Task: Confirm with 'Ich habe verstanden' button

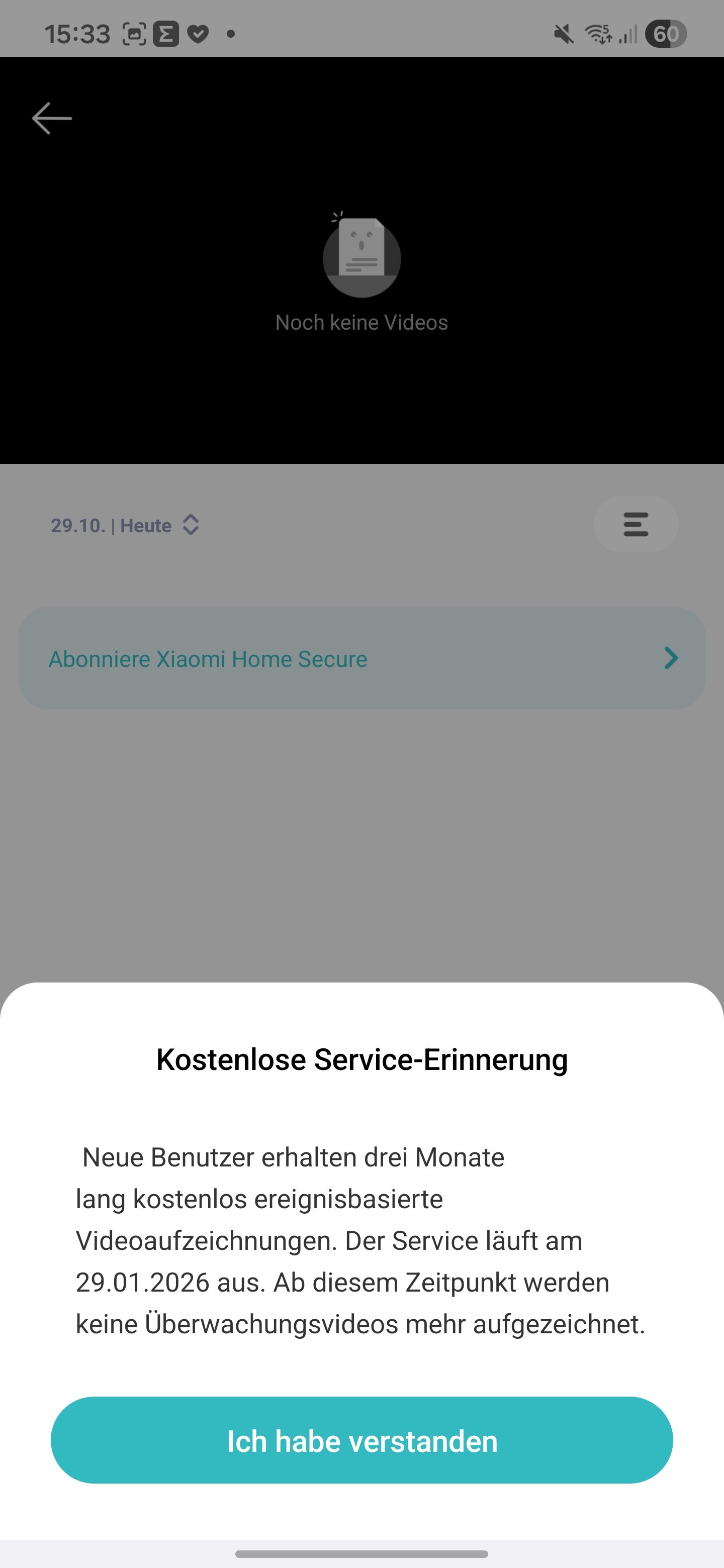Action: pos(361,1440)
